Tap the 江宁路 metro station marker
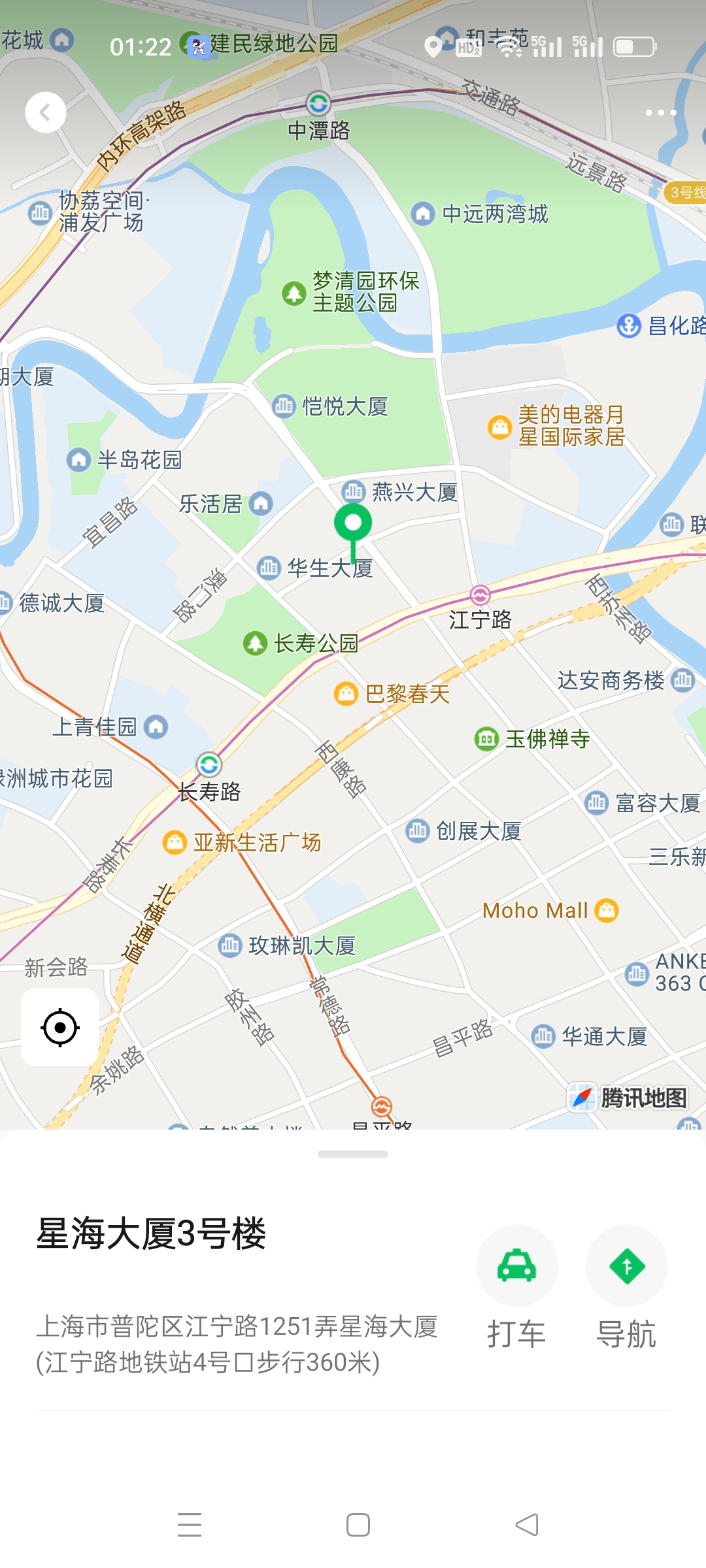The height and width of the screenshot is (1568, 706). (480, 595)
